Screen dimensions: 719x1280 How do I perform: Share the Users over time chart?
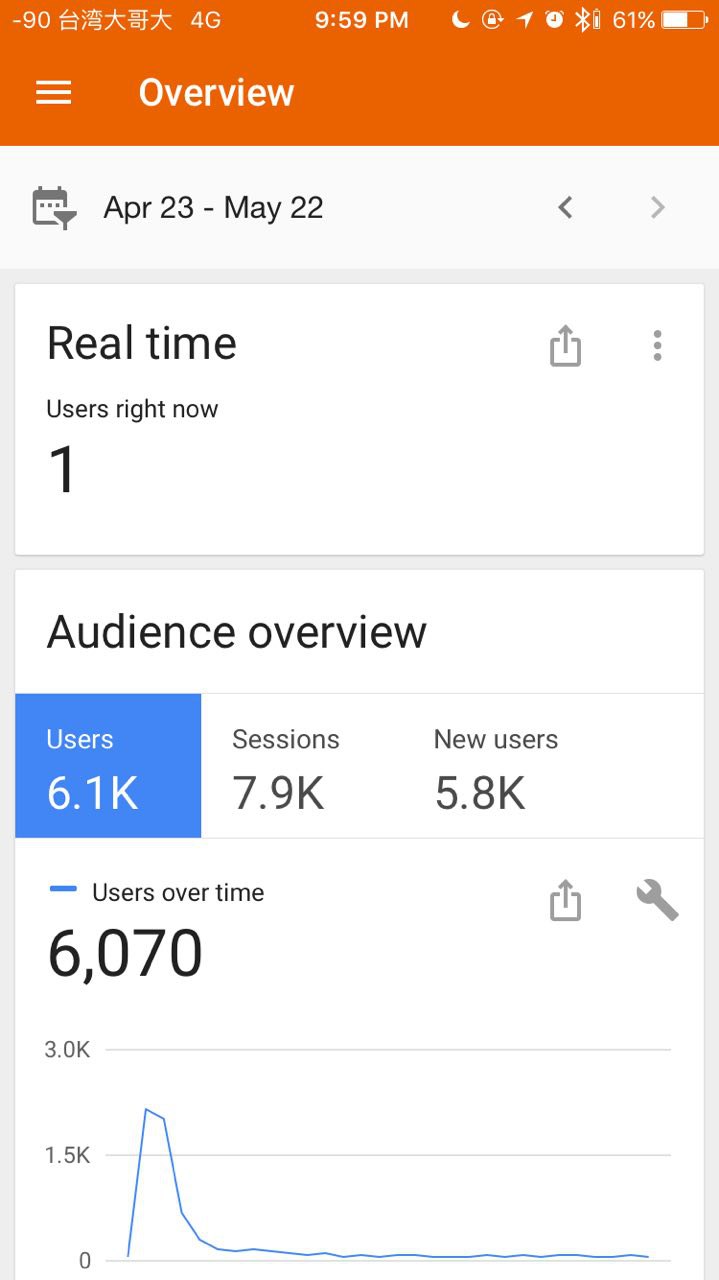point(565,900)
